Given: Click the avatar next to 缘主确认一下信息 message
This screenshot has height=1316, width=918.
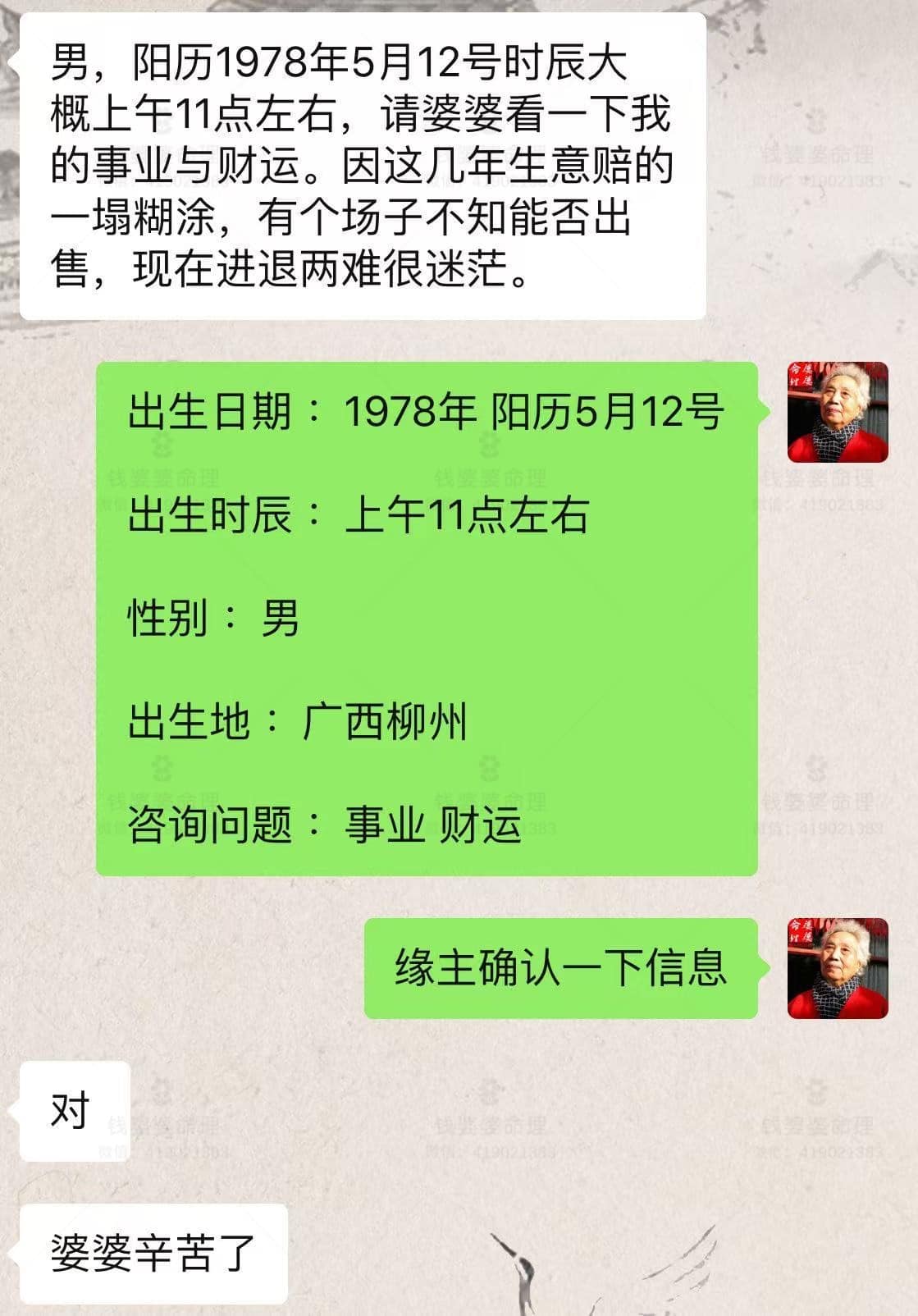Looking at the screenshot, I should pyautogui.click(x=838, y=966).
